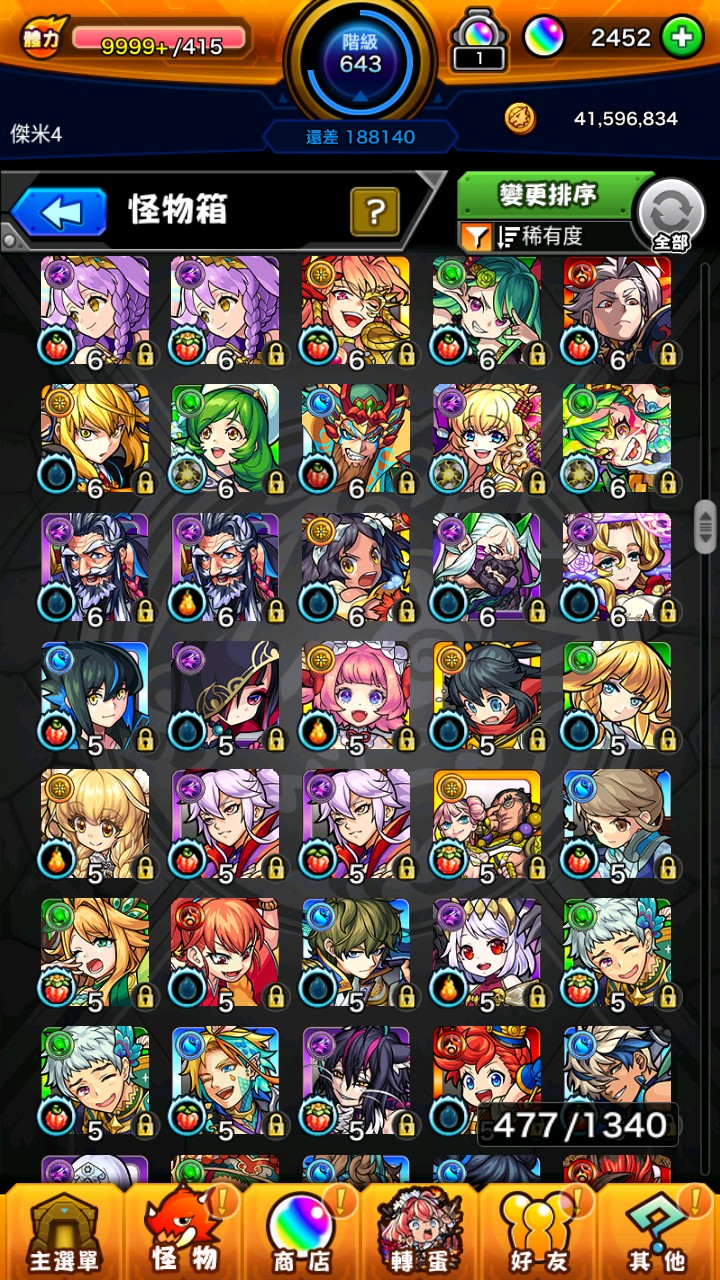Open the question mark help button

tap(375, 211)
